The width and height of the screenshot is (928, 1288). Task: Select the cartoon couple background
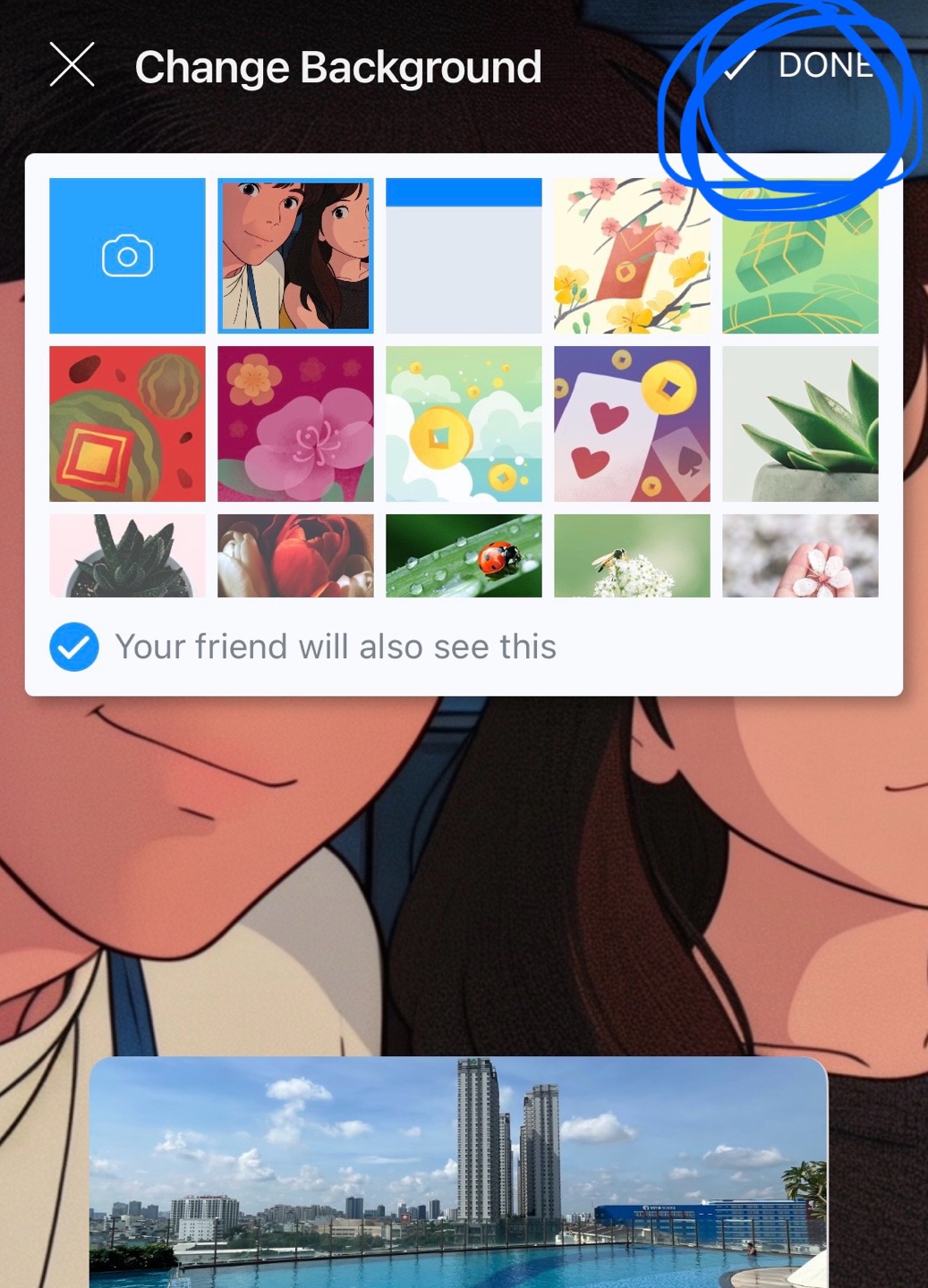295,256
